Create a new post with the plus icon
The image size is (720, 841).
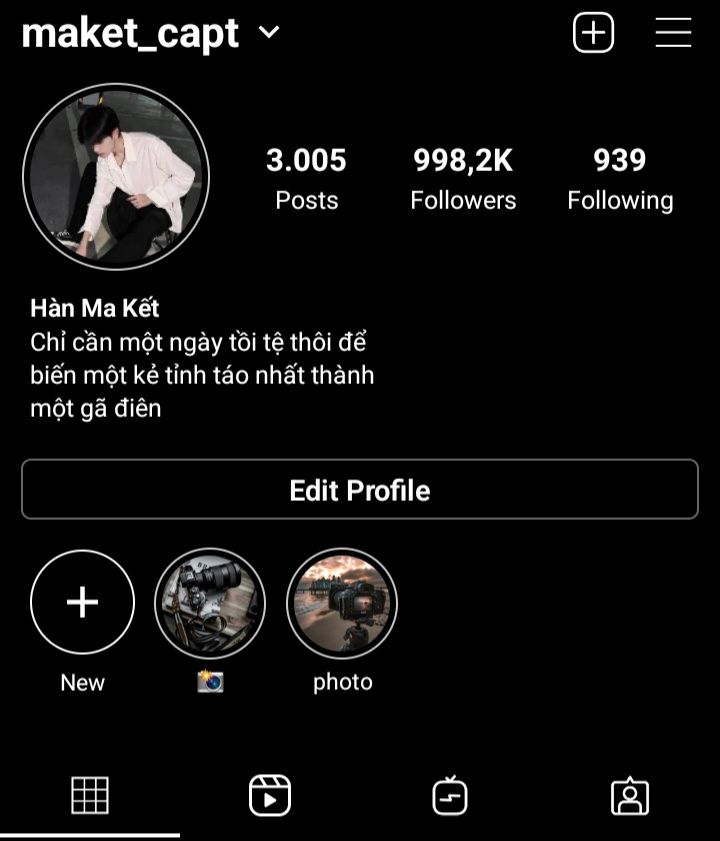[x=593, y=33]
